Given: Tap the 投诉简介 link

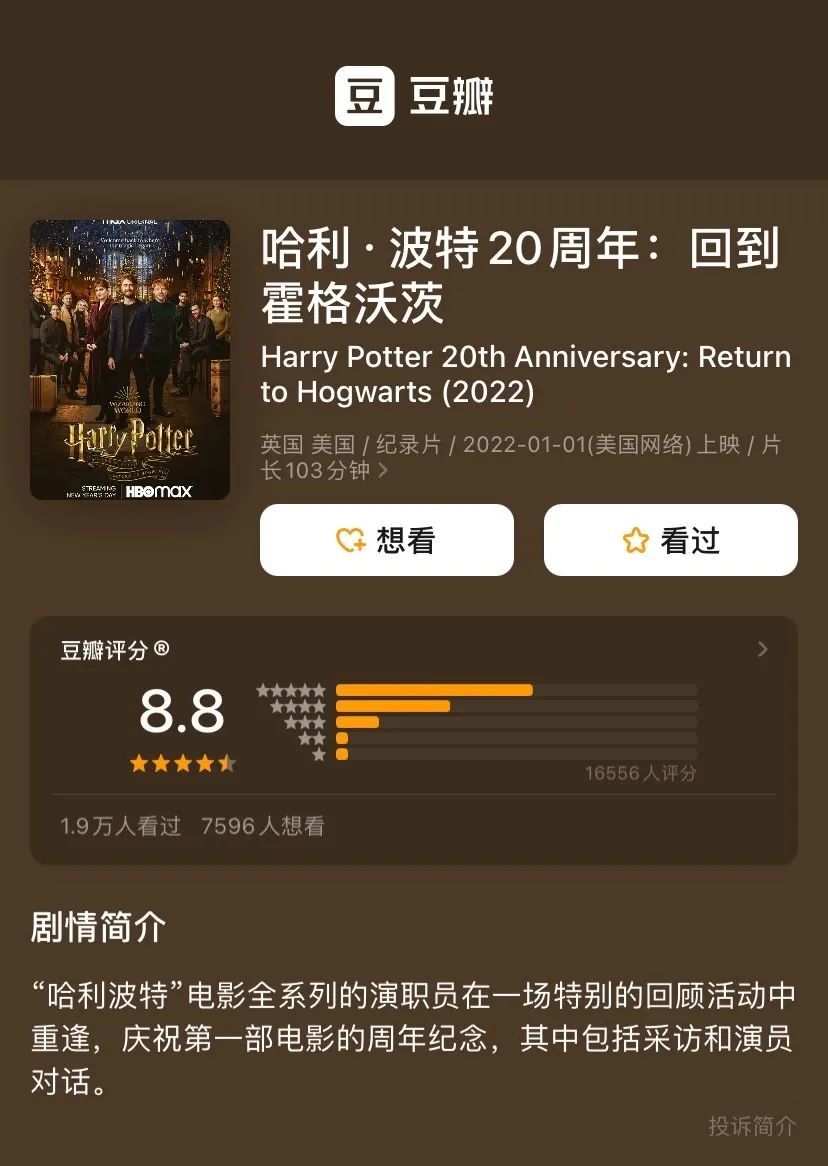Looking at the screenshot, I should (752, 1126).
